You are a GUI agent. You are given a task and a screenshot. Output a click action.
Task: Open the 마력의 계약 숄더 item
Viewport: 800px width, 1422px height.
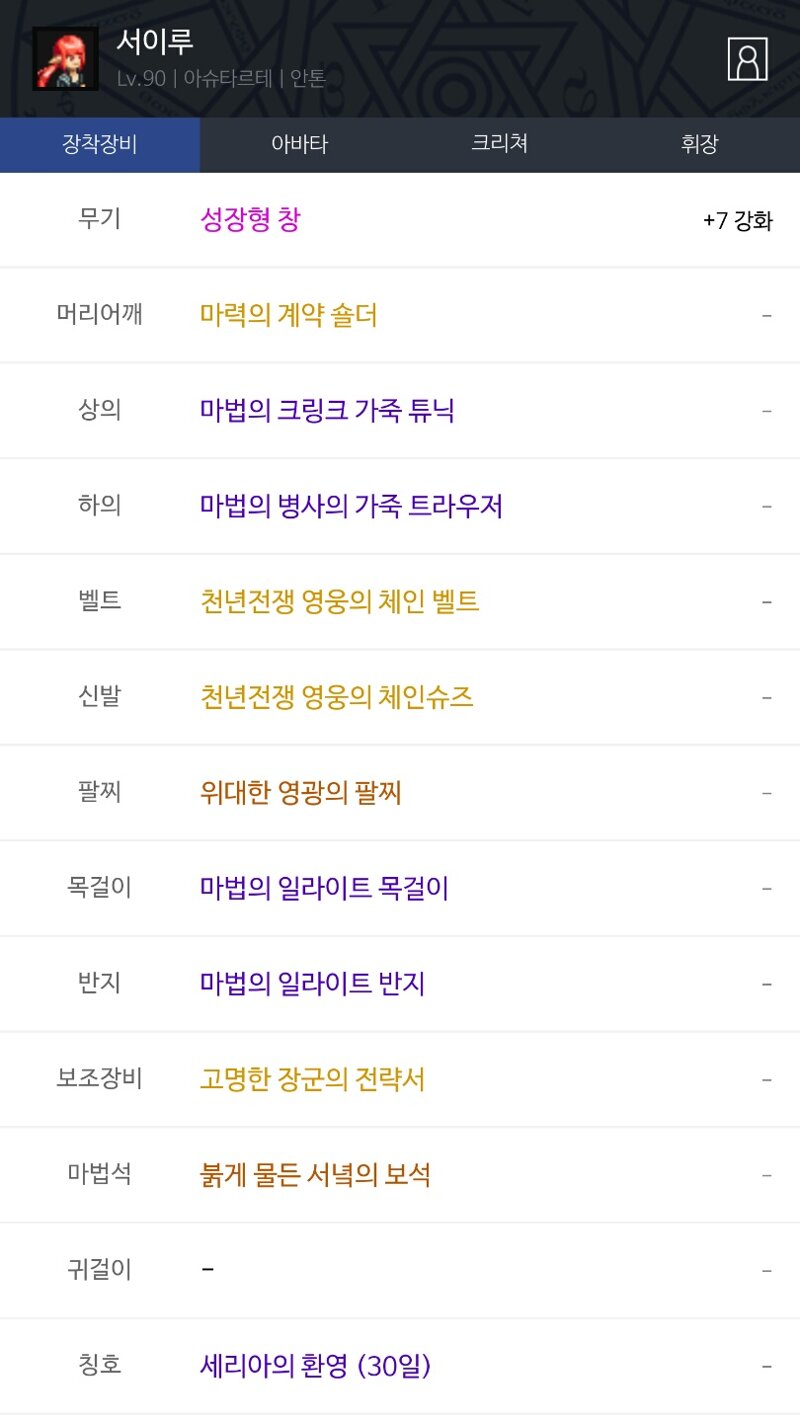click(x=288, y=316)
